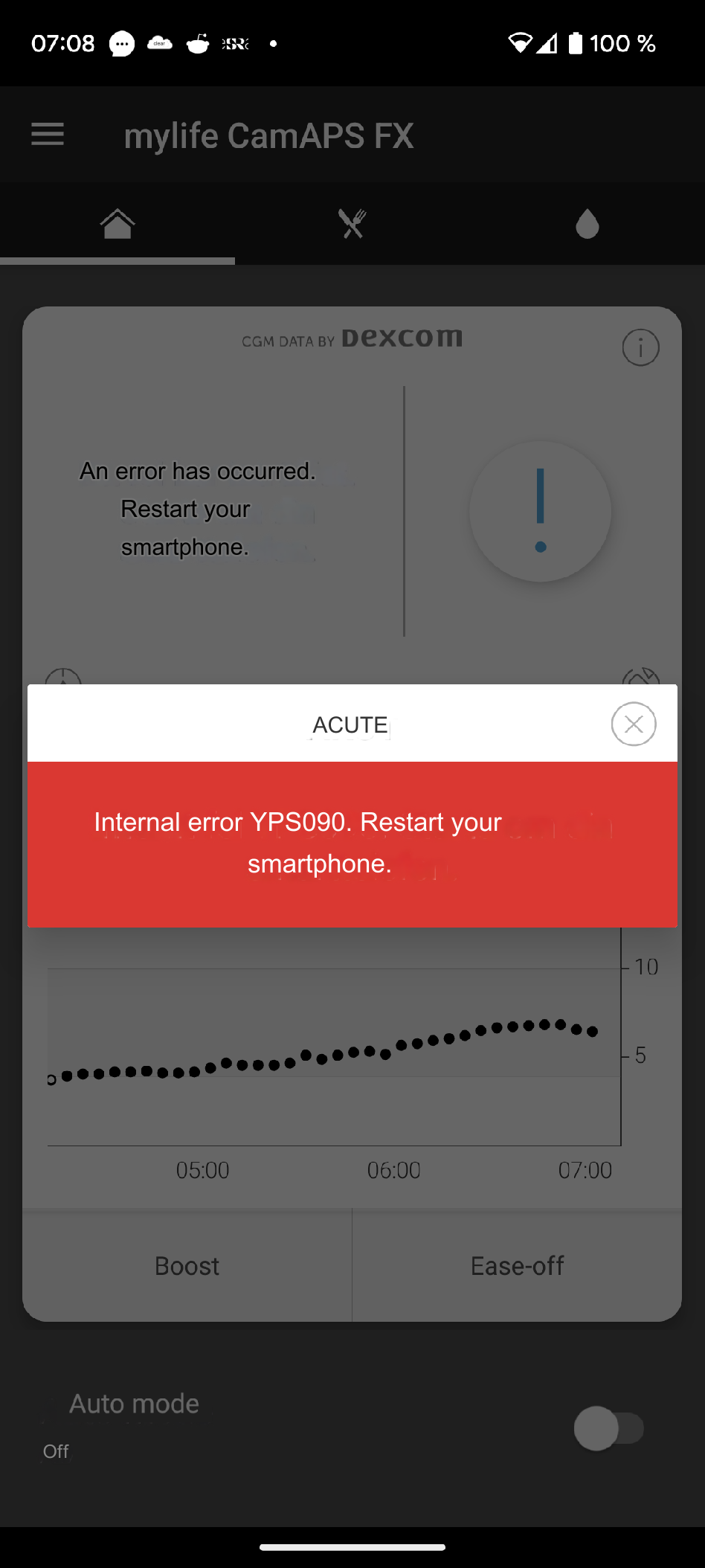The height and width of the screenshot is (1568, 705).
Task: Switch to the insulin drop tab
Action: coord(587,223)
